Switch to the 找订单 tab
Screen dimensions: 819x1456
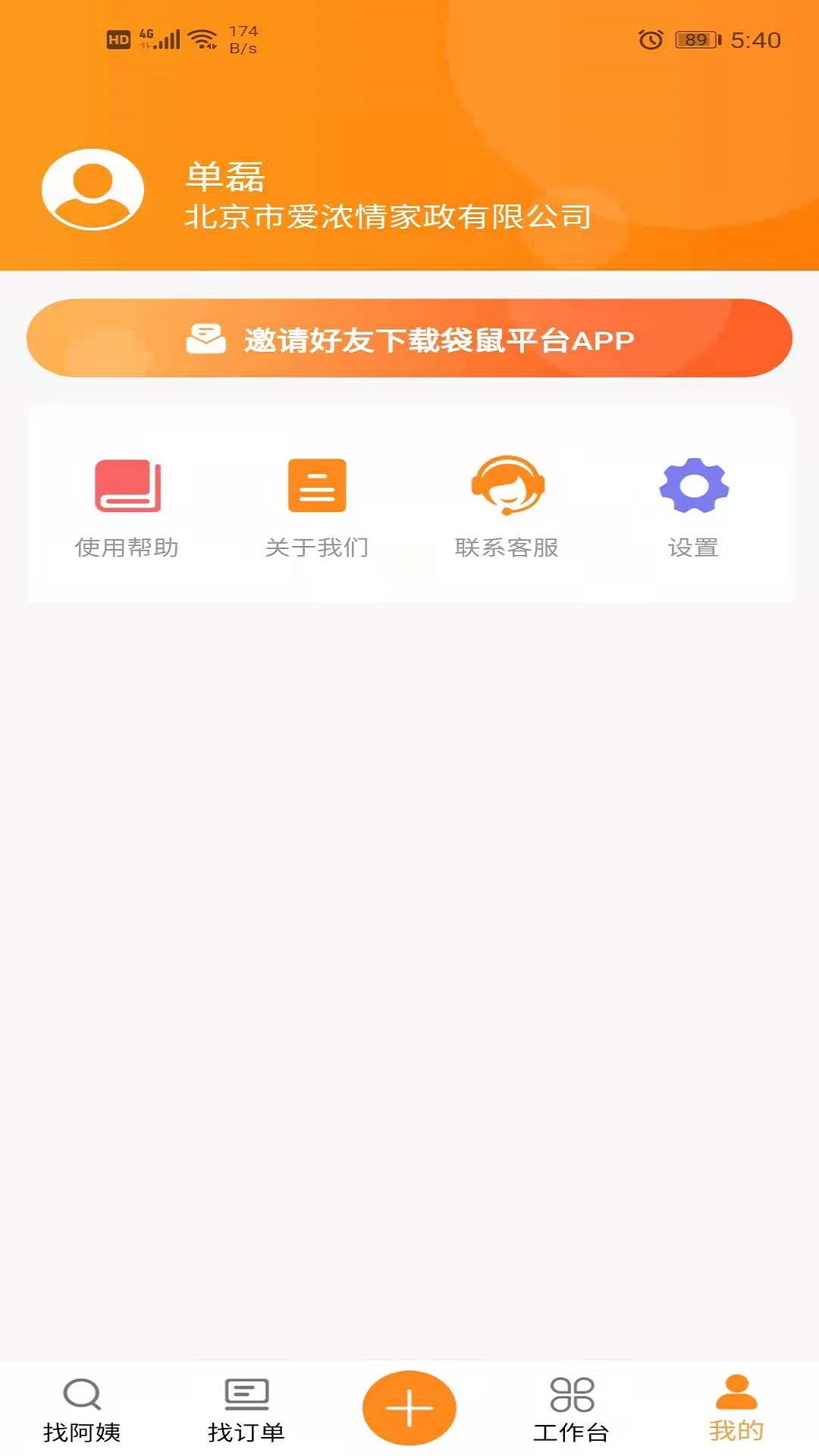(x=246, y=1409)
